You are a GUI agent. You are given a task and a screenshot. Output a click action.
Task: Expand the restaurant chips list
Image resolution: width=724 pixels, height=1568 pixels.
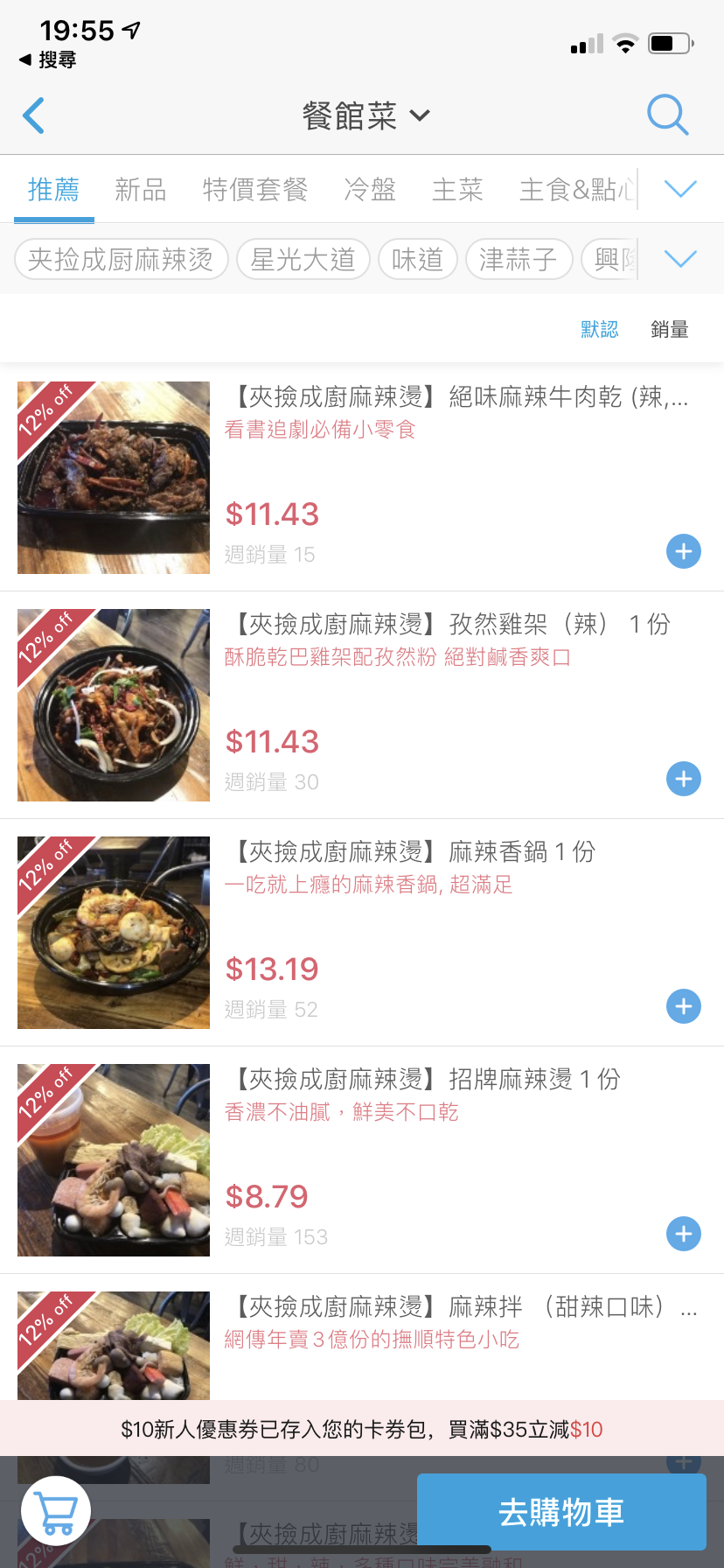click(680, 259)
